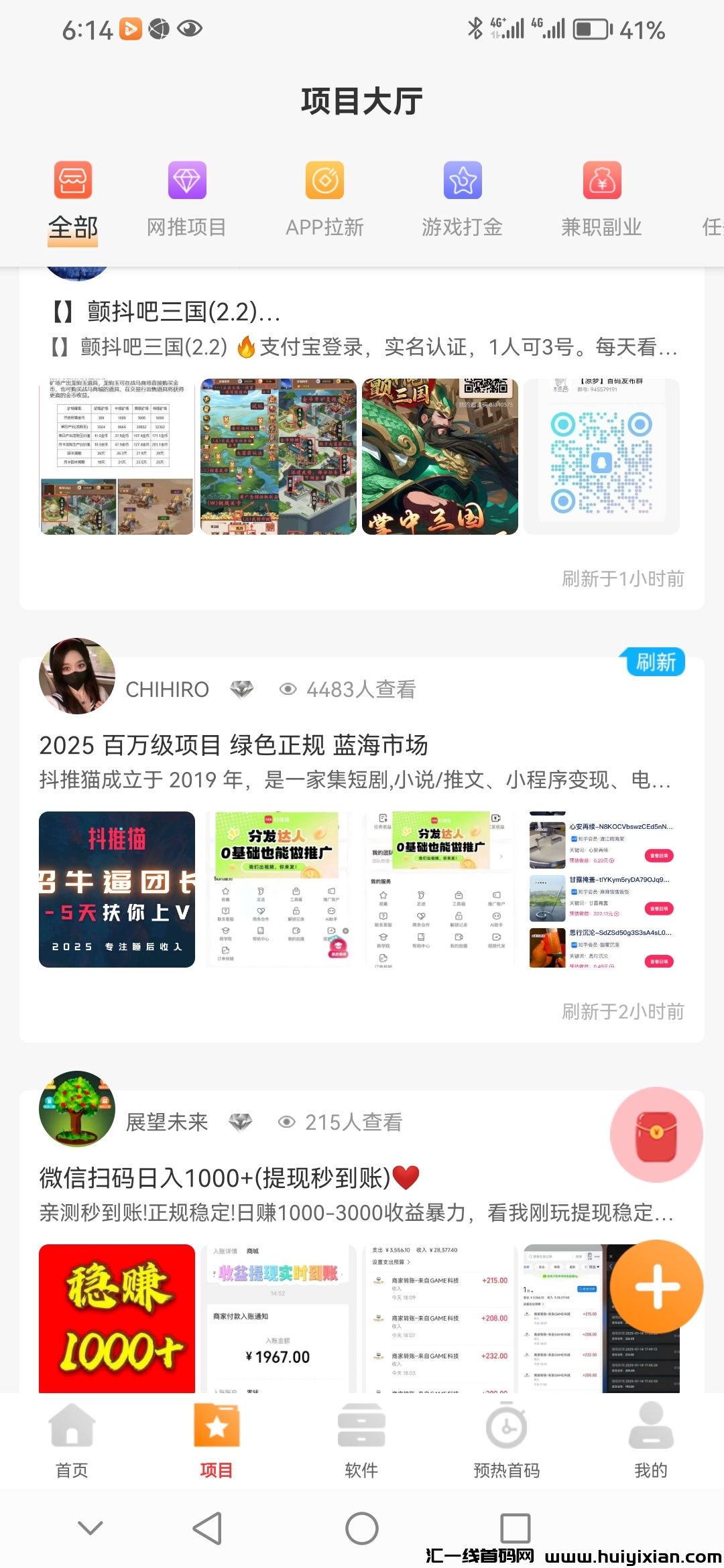This screenshot has width=724, height=1568.
Task: Open CHIHIRO's profile avatar
Action: tap(77, 676)
